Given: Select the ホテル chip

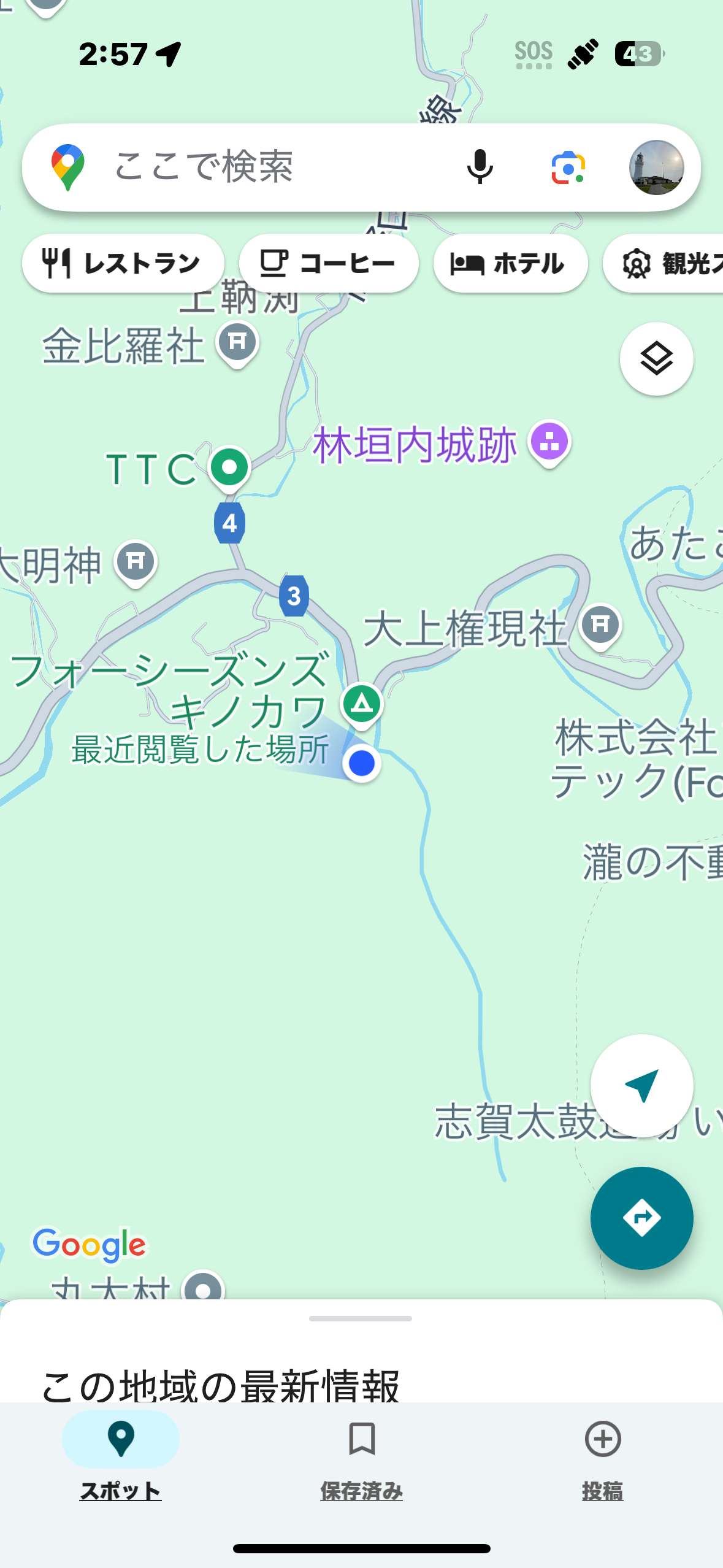Looking at the screenshot, I should (x=510, y=264).
